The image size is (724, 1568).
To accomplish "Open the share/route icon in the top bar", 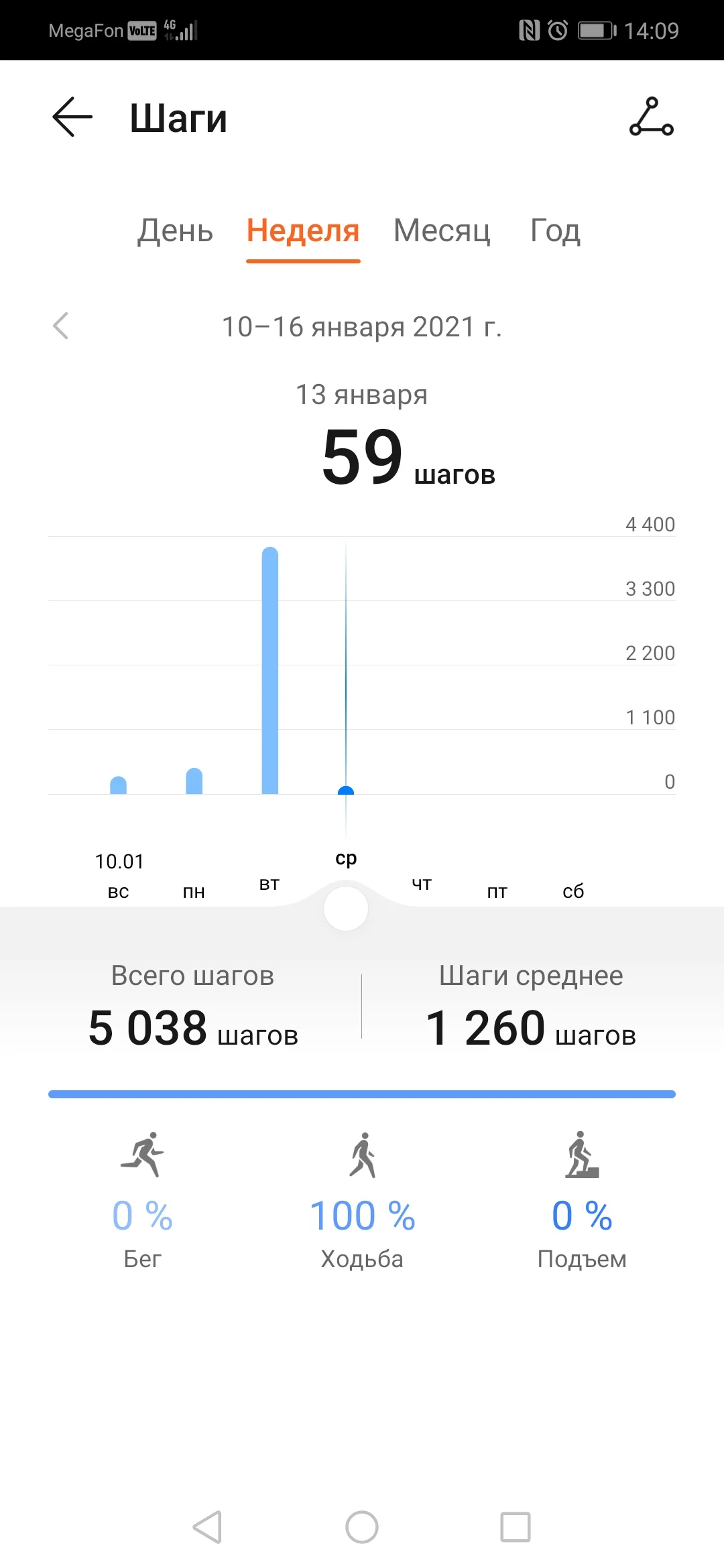I will coord(651,117).
